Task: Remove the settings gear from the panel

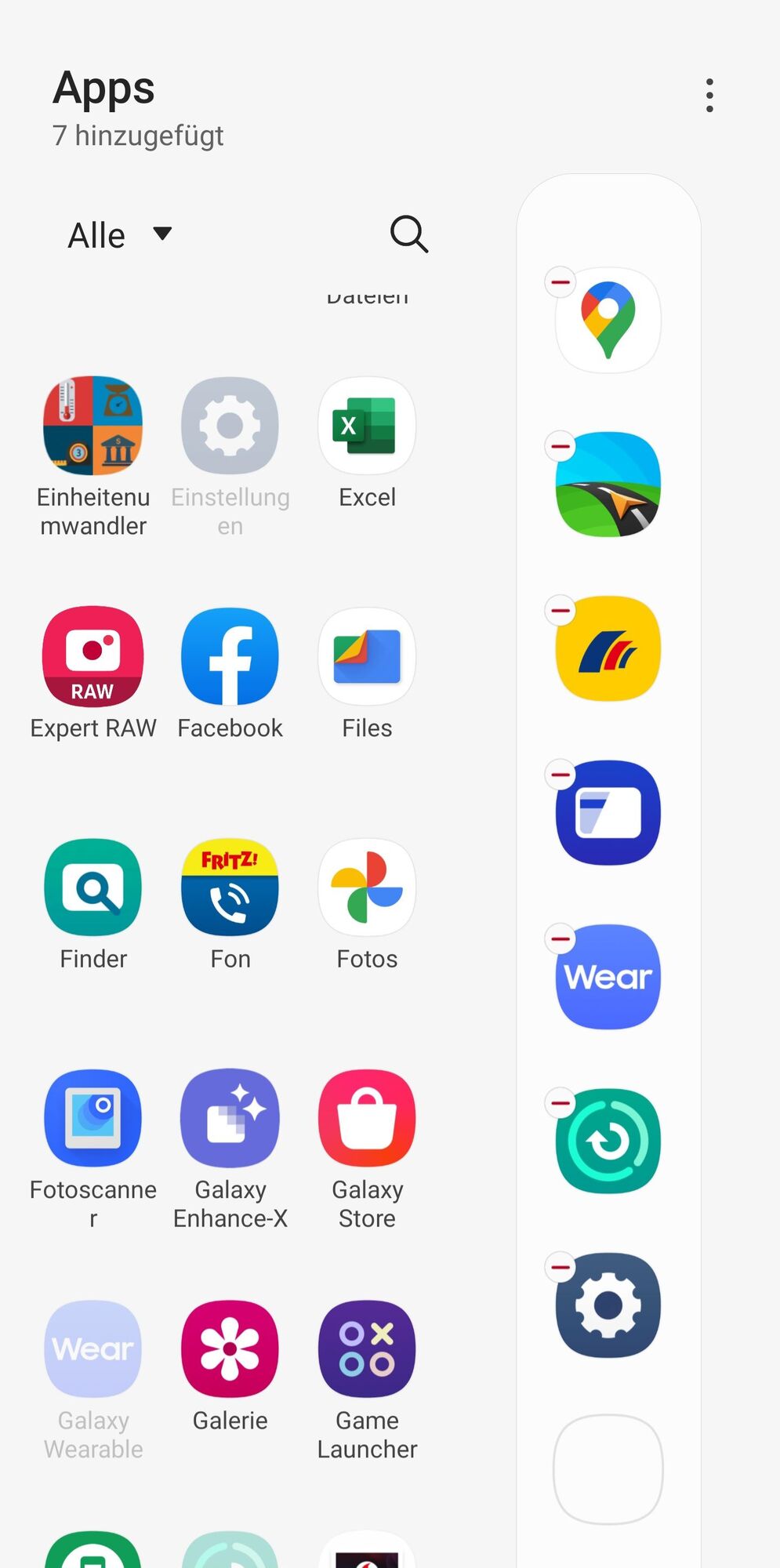Action: 561,1267
